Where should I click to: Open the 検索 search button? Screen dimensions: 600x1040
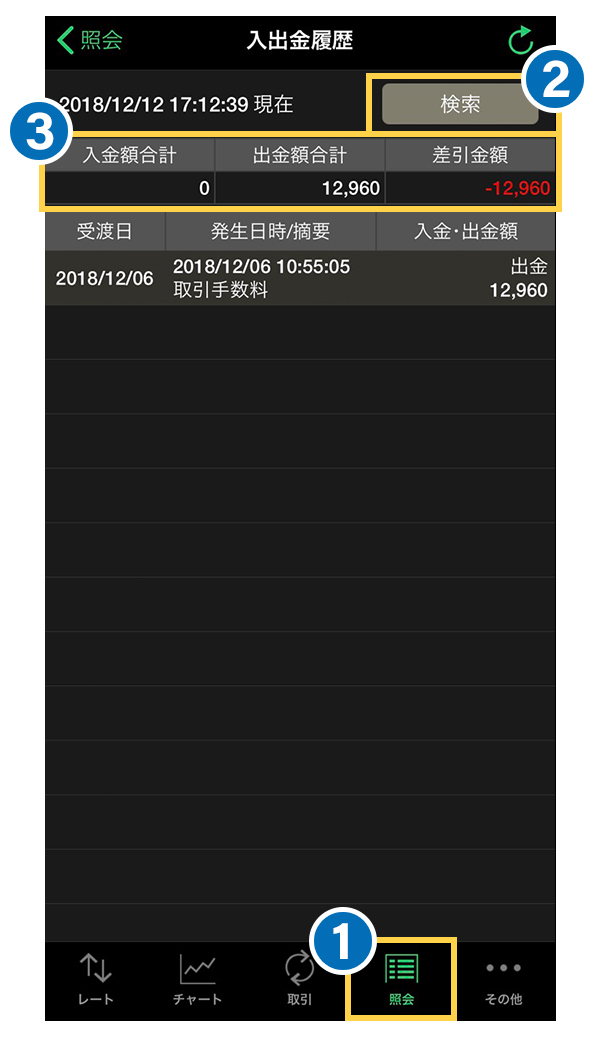[x=459, y=104]
